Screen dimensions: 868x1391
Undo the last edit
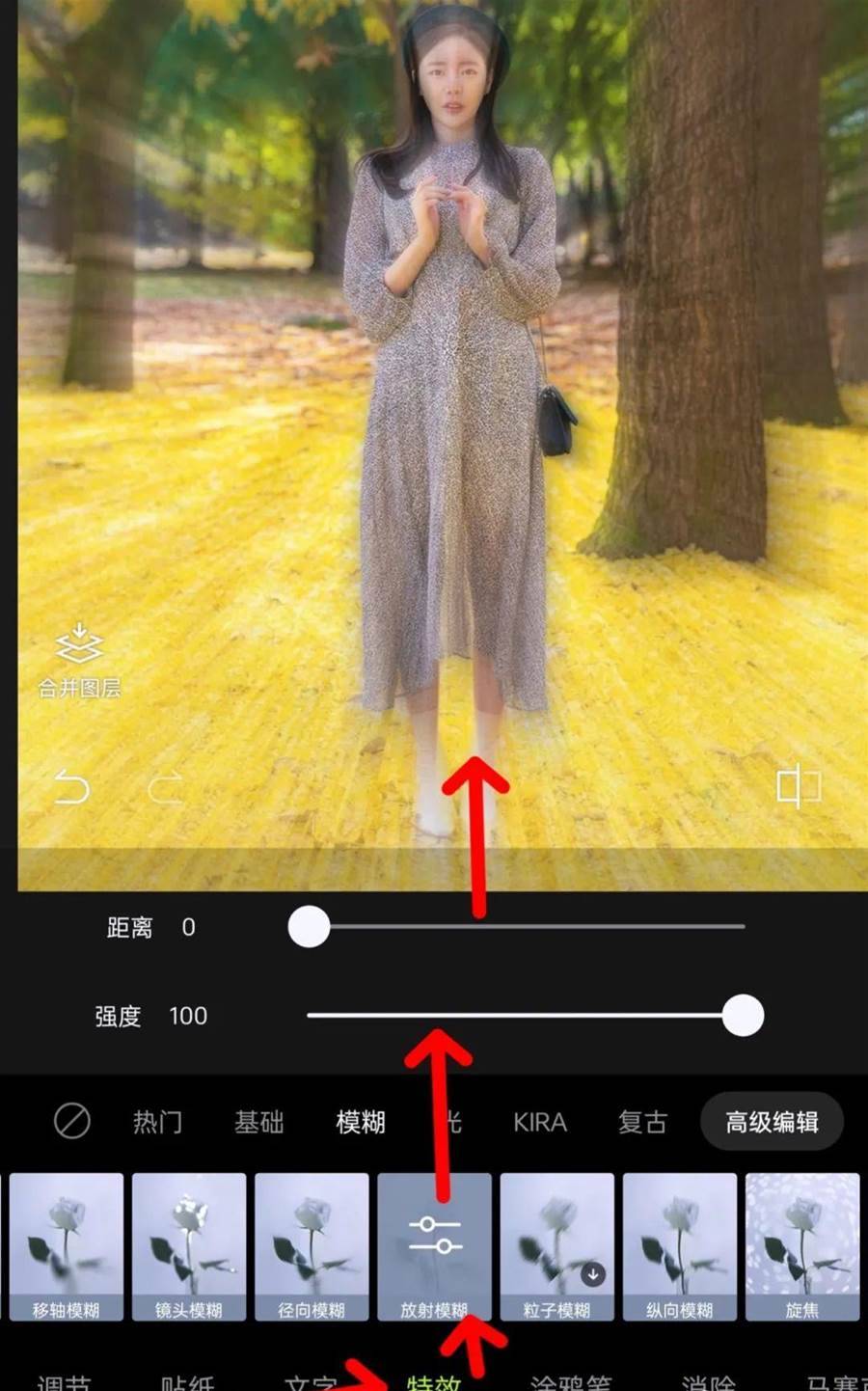71,788
